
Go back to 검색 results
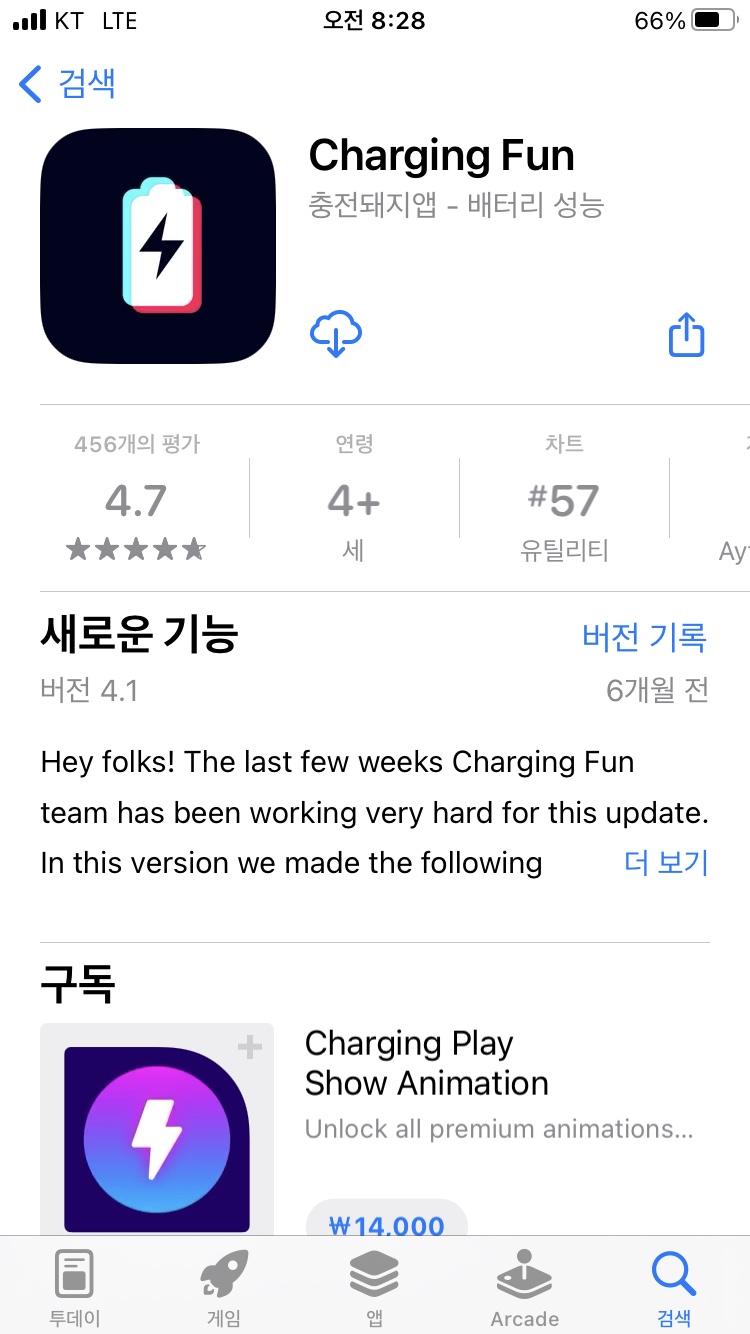68,84
